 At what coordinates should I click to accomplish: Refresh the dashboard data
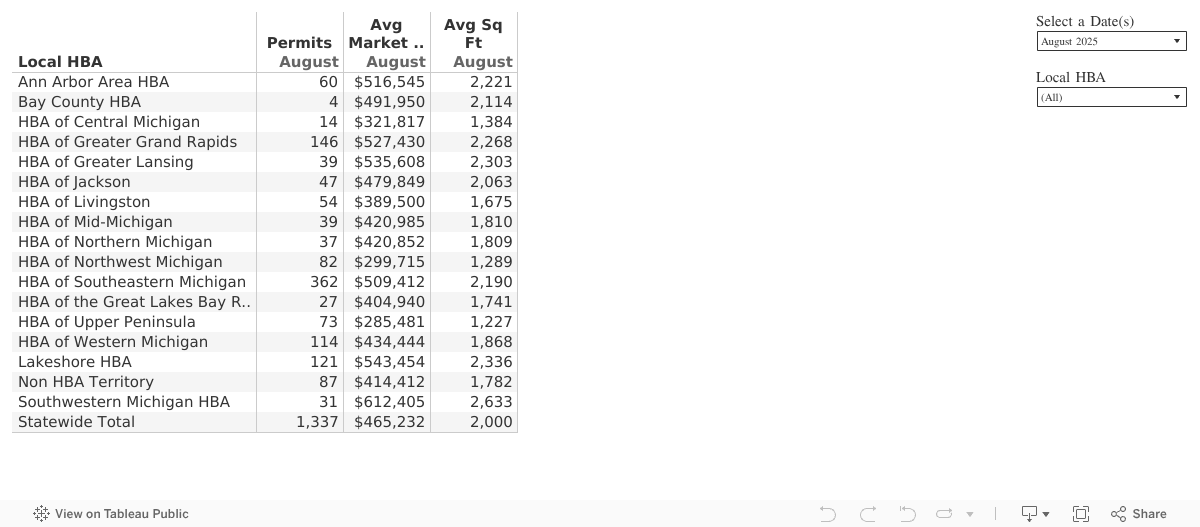tap(944, 514)
